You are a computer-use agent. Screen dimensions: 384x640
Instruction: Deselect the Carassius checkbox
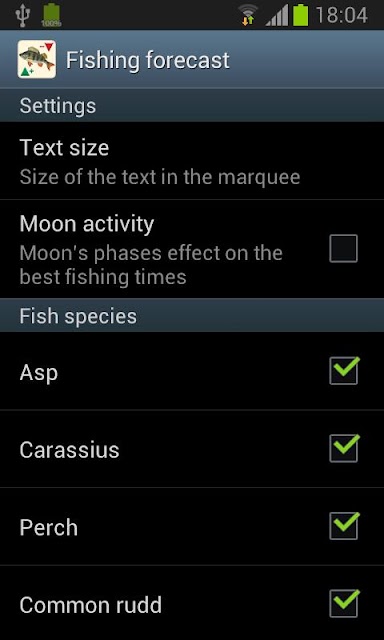(344, 448)
